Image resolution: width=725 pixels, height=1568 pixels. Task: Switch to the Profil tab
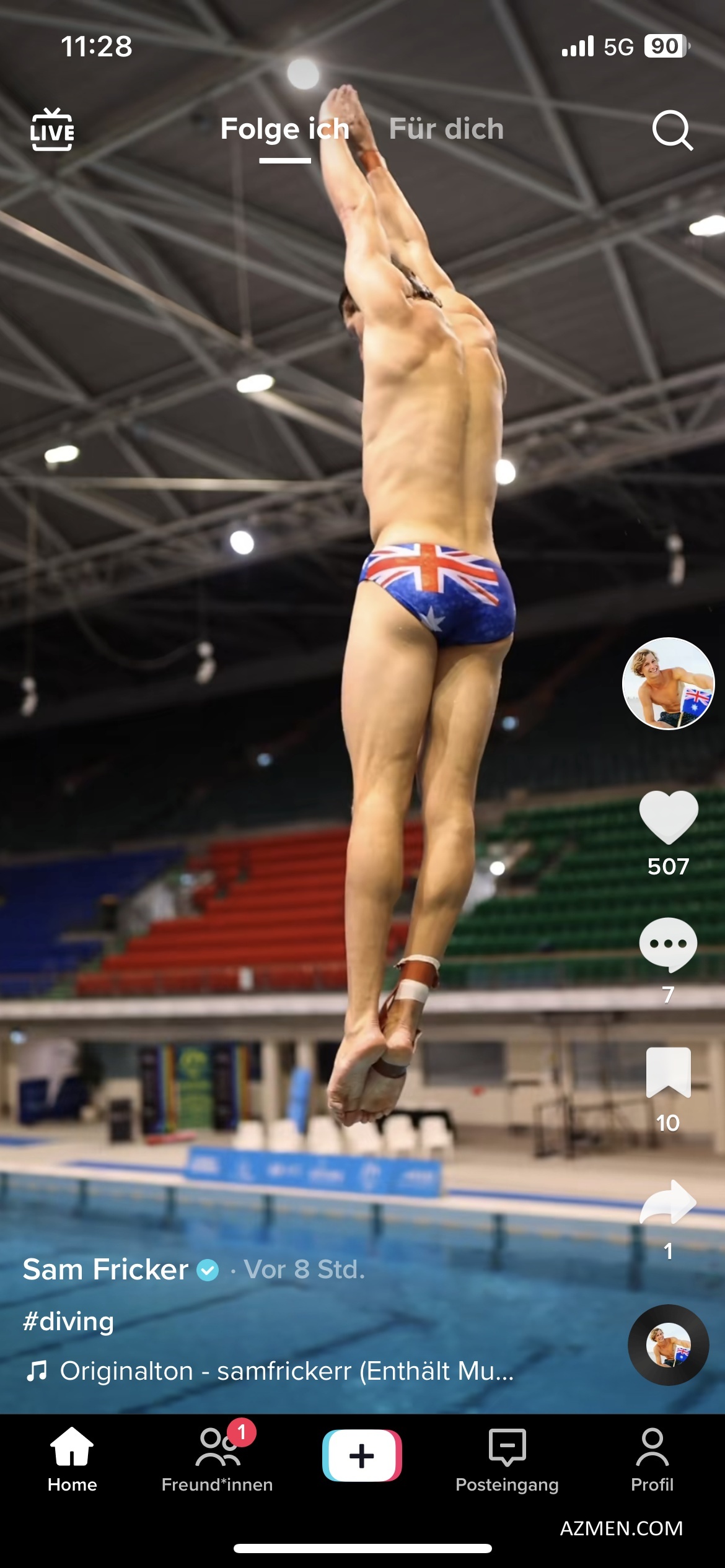tap(652, 1459)
